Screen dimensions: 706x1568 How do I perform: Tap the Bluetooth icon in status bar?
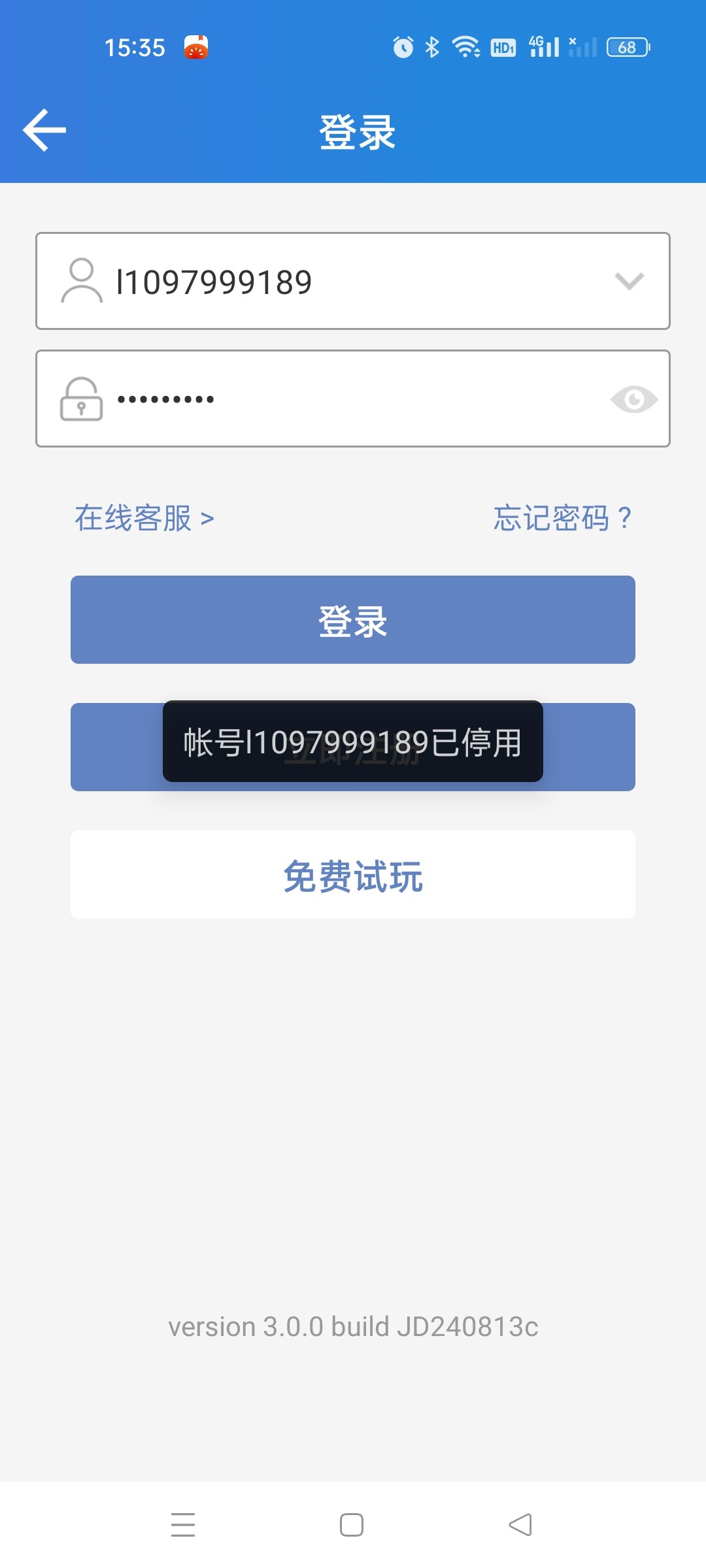(x=431, y=46)
